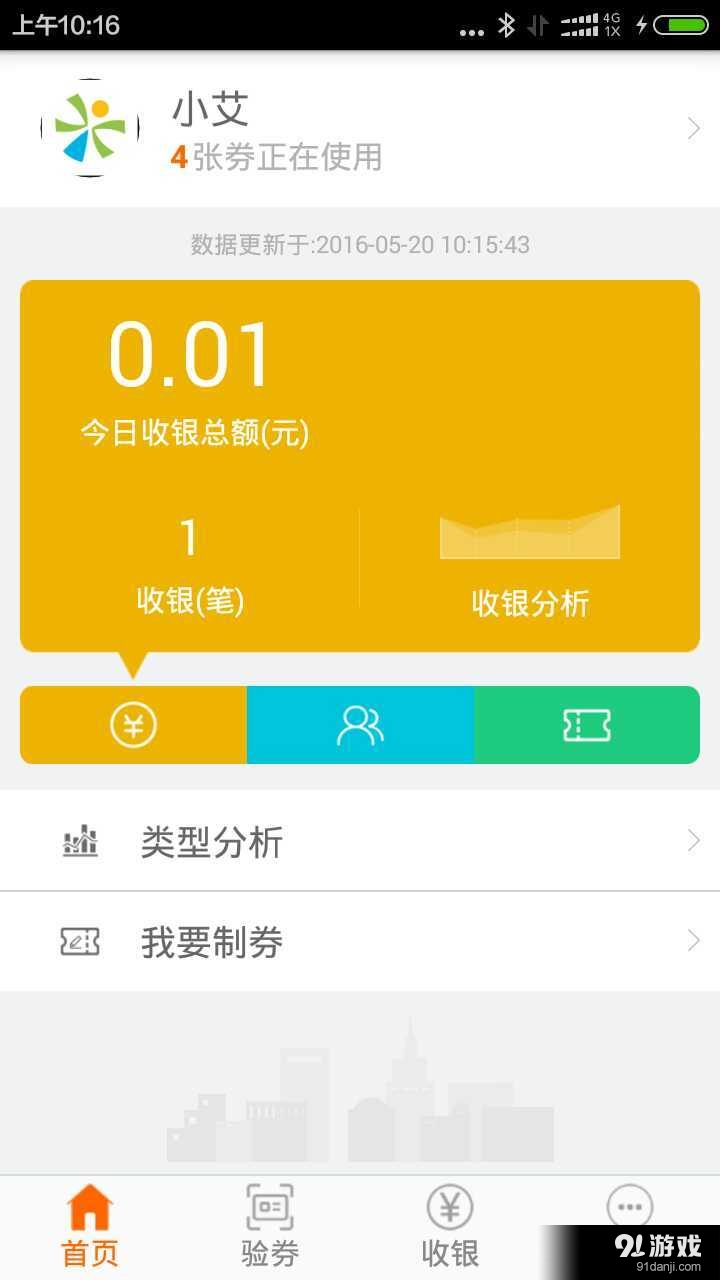Open 类型分析 via its right arrow
Image resolution: width=720 pixels, height=1280 pixels.
coord(695,841)
